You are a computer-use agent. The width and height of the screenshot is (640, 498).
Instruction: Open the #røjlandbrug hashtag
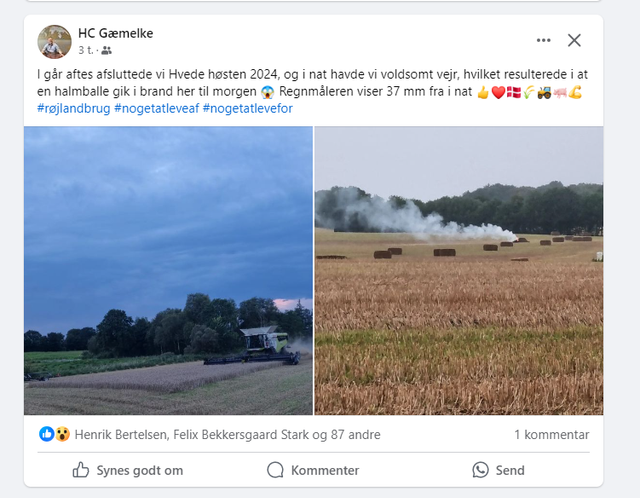72,108
